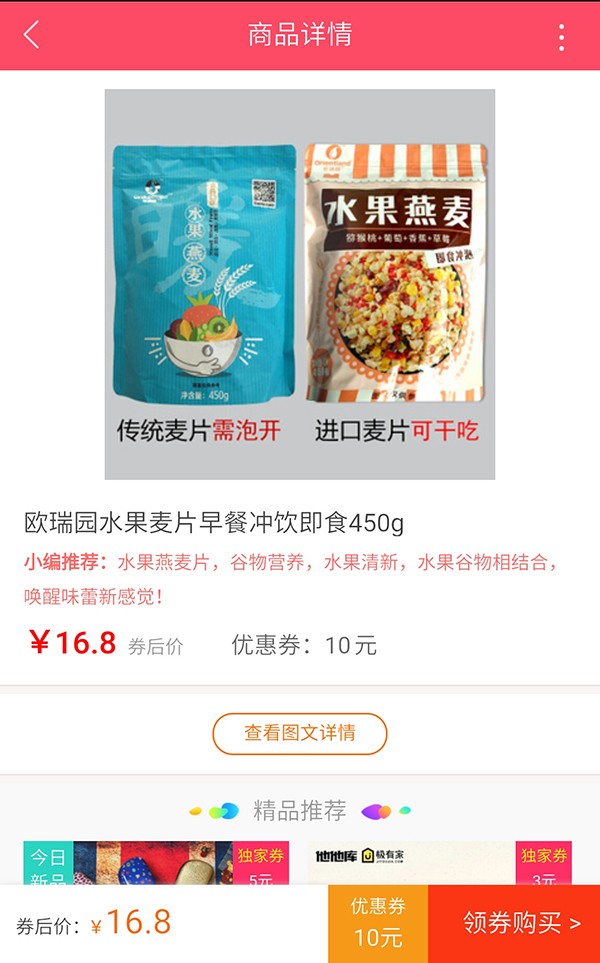Tap 领券购买 to buy with coupon
The height and width of the screenshot is (963, 600).
coord(514,923)
